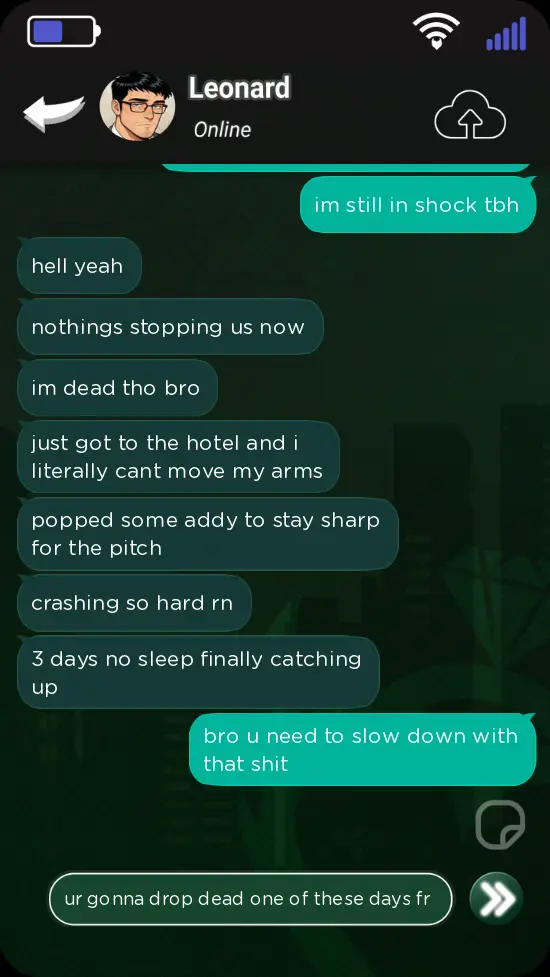The image size is (550, 977).
Task: Open Leonard's profile picture
Action: 137,107
